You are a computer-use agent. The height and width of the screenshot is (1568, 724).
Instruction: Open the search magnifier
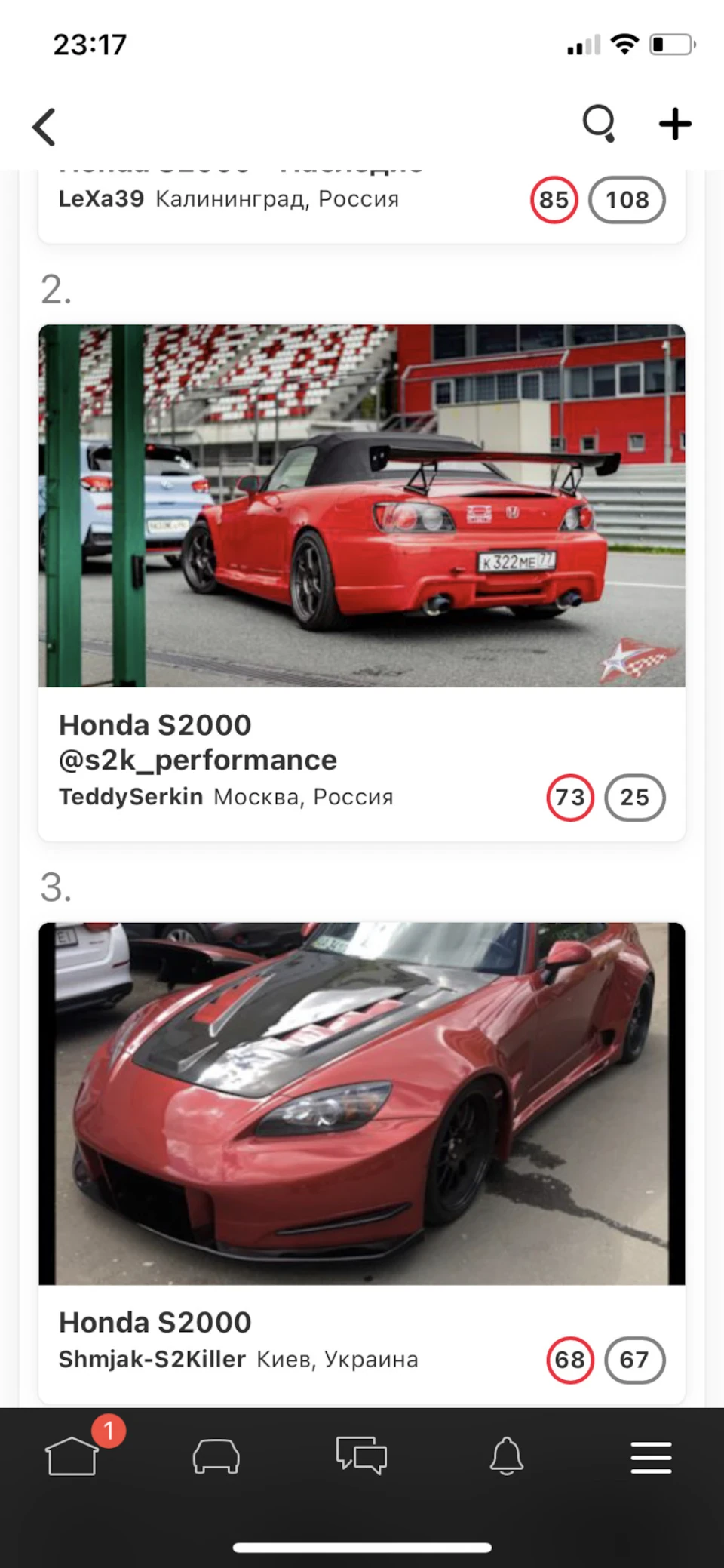coord(600,124)
